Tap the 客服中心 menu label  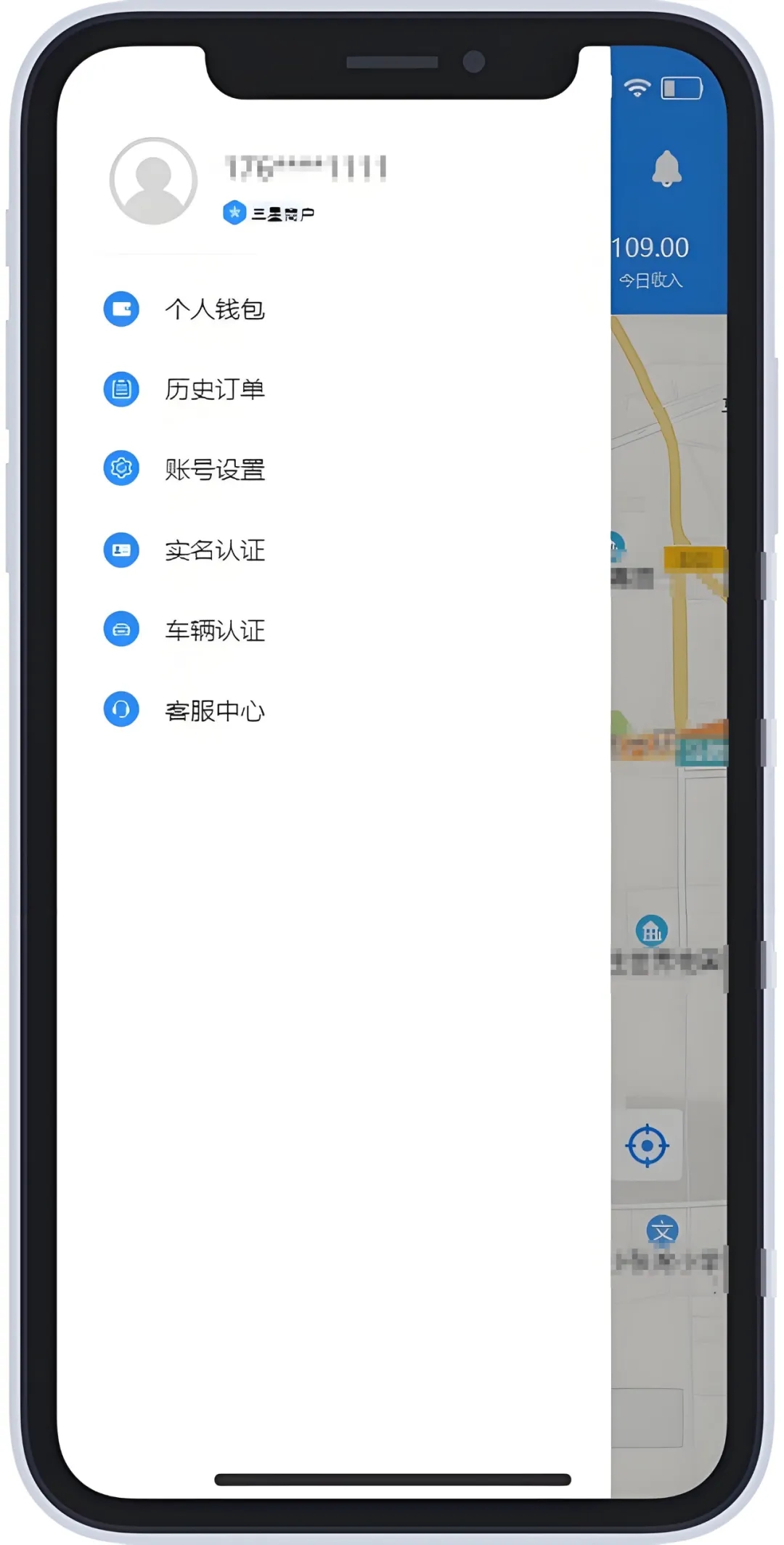[216, 711]
